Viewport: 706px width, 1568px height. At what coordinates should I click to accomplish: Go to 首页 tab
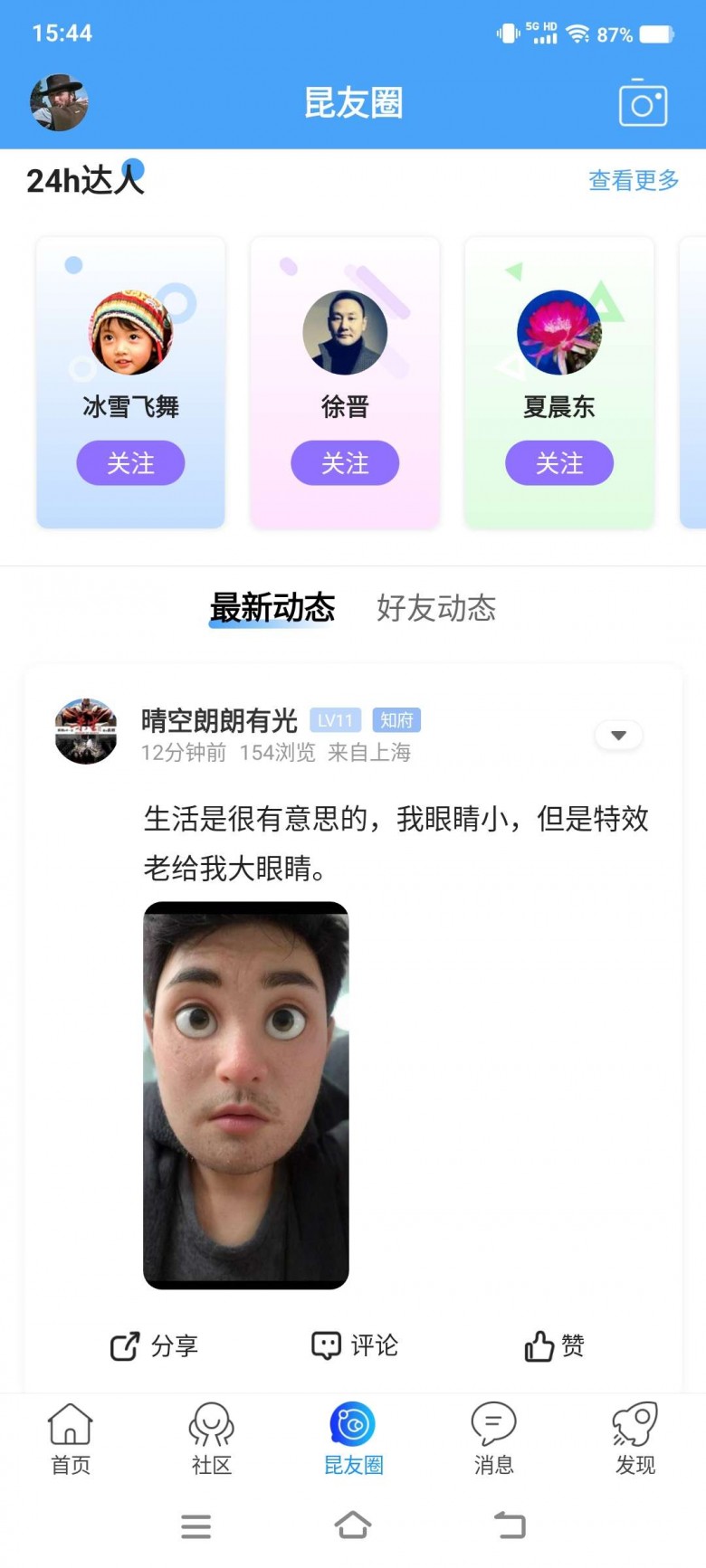tap(71, 1439)
